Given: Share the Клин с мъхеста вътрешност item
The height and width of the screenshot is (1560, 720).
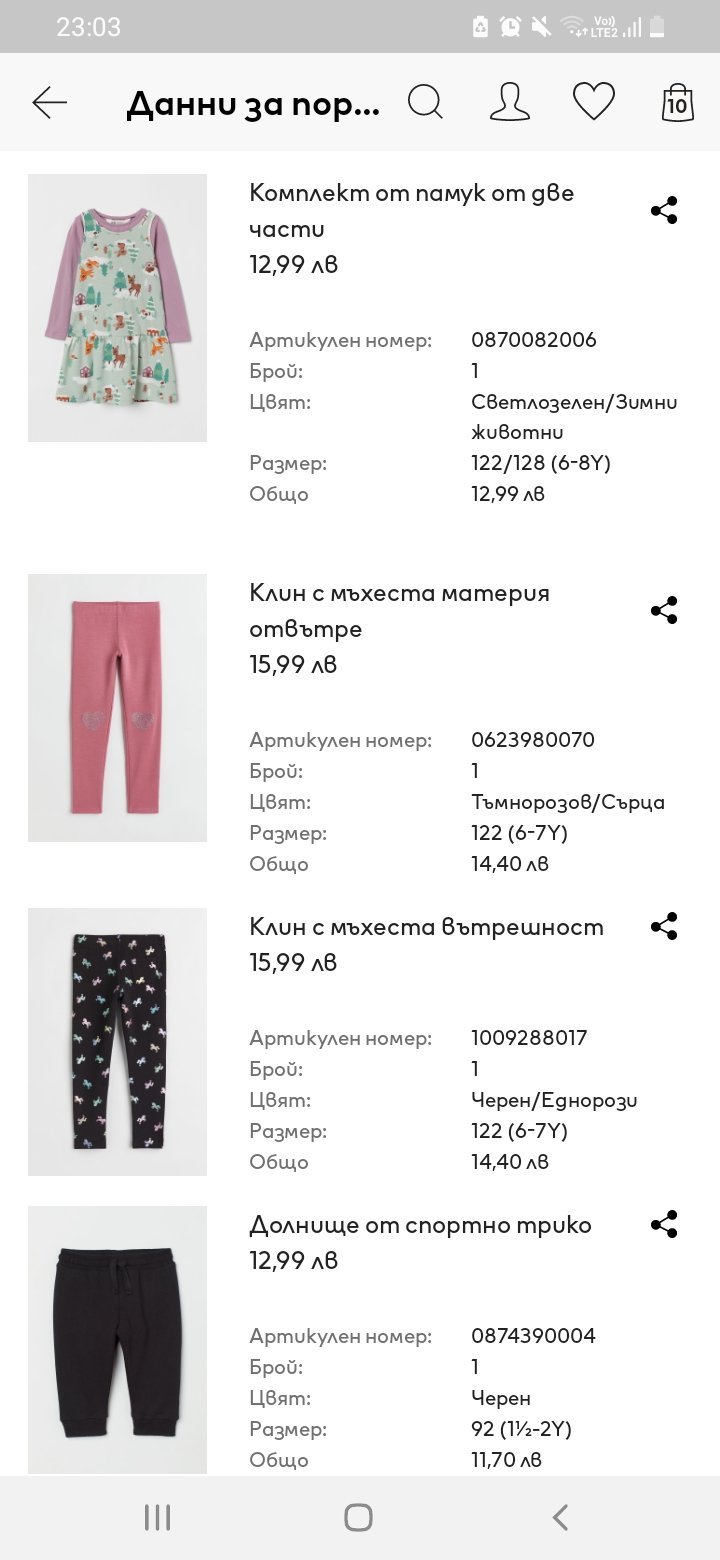Looking at the screenshot, I should click(x=664, y=926).
